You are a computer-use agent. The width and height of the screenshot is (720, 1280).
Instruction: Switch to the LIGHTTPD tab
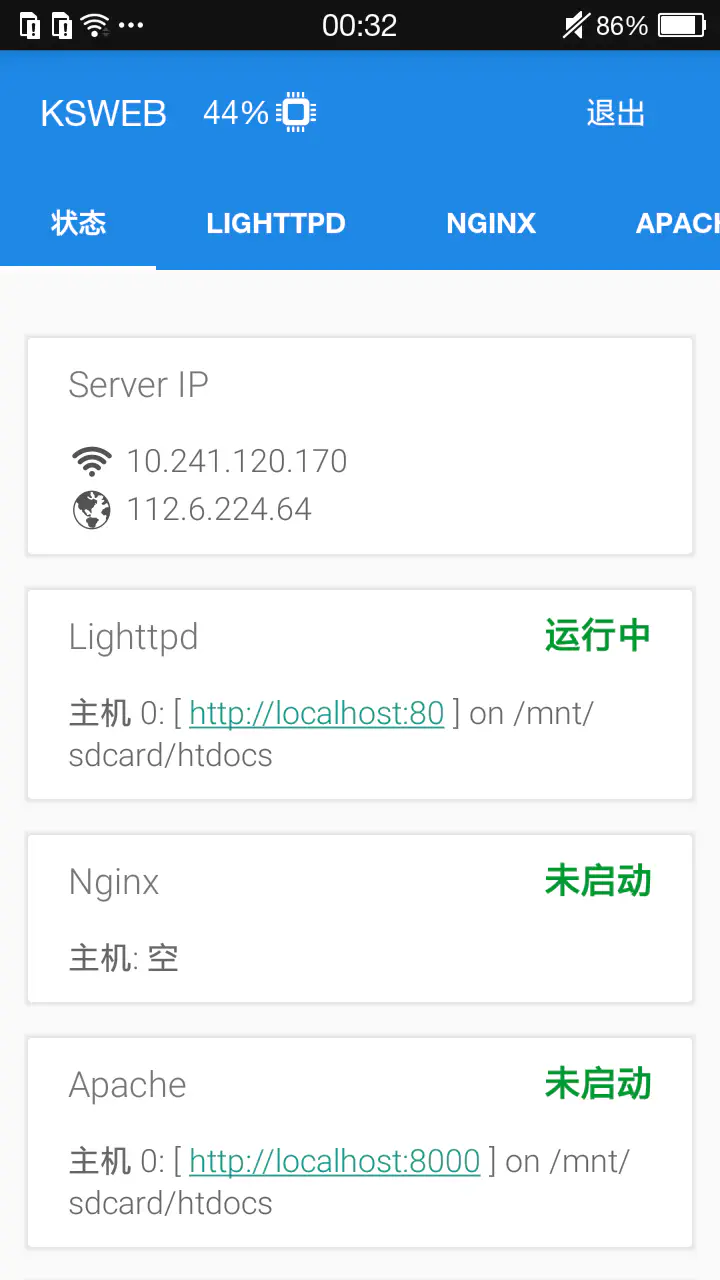point(276,223)
